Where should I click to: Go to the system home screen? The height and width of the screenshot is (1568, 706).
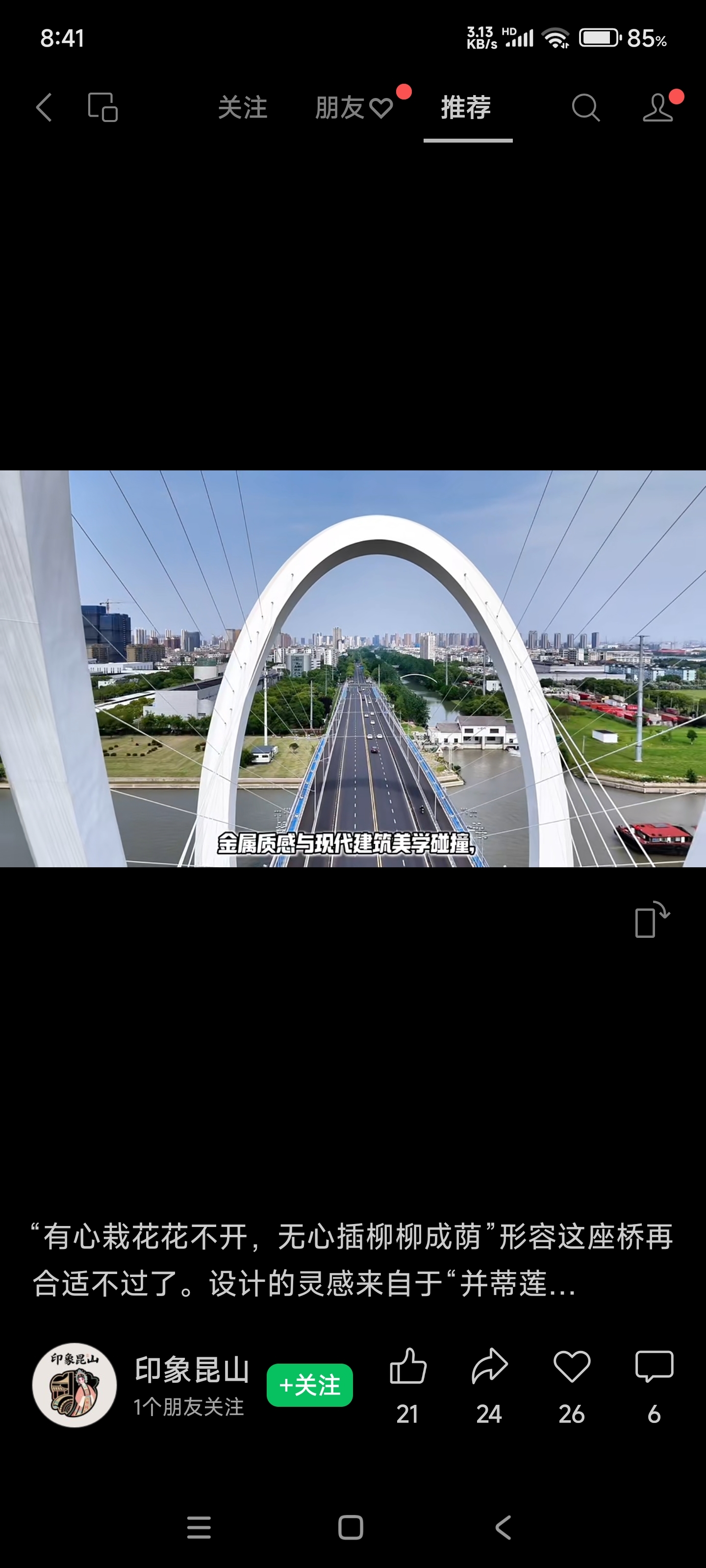click(351, 1527)
